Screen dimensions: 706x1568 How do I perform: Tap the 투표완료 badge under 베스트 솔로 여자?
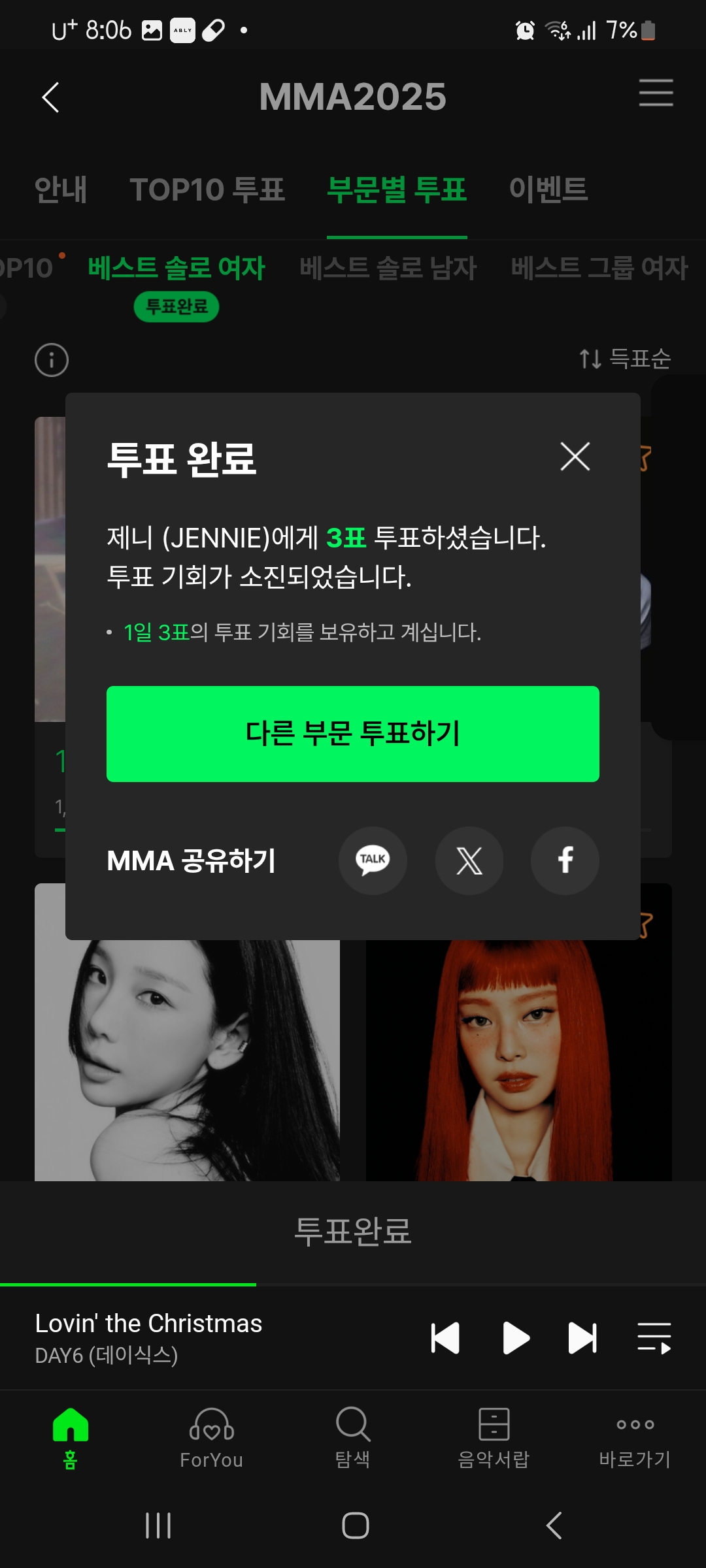[x=176, y=306]
